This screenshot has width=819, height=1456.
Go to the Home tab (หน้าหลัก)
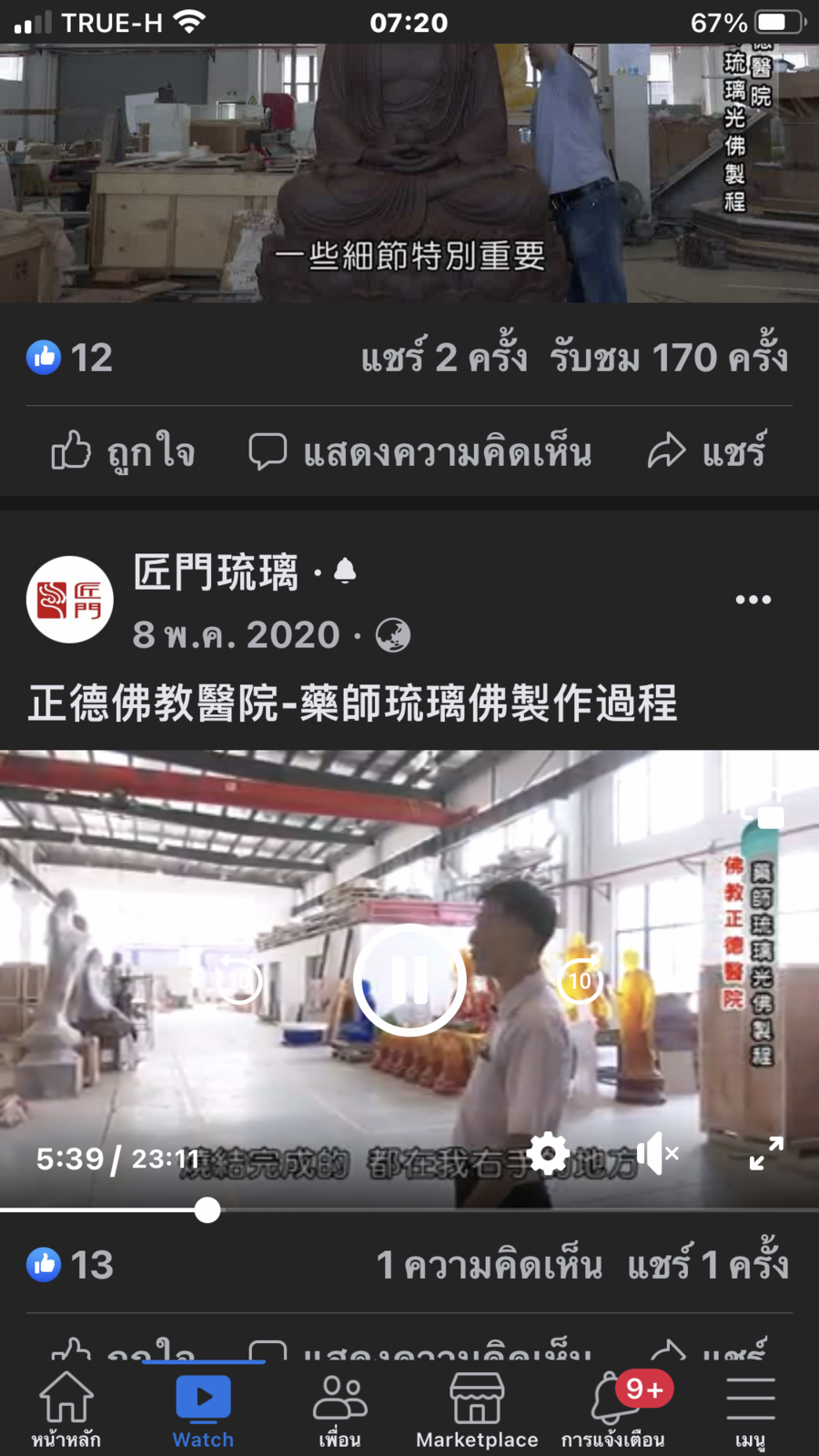pyautogui.click(x=66, y=1409)
